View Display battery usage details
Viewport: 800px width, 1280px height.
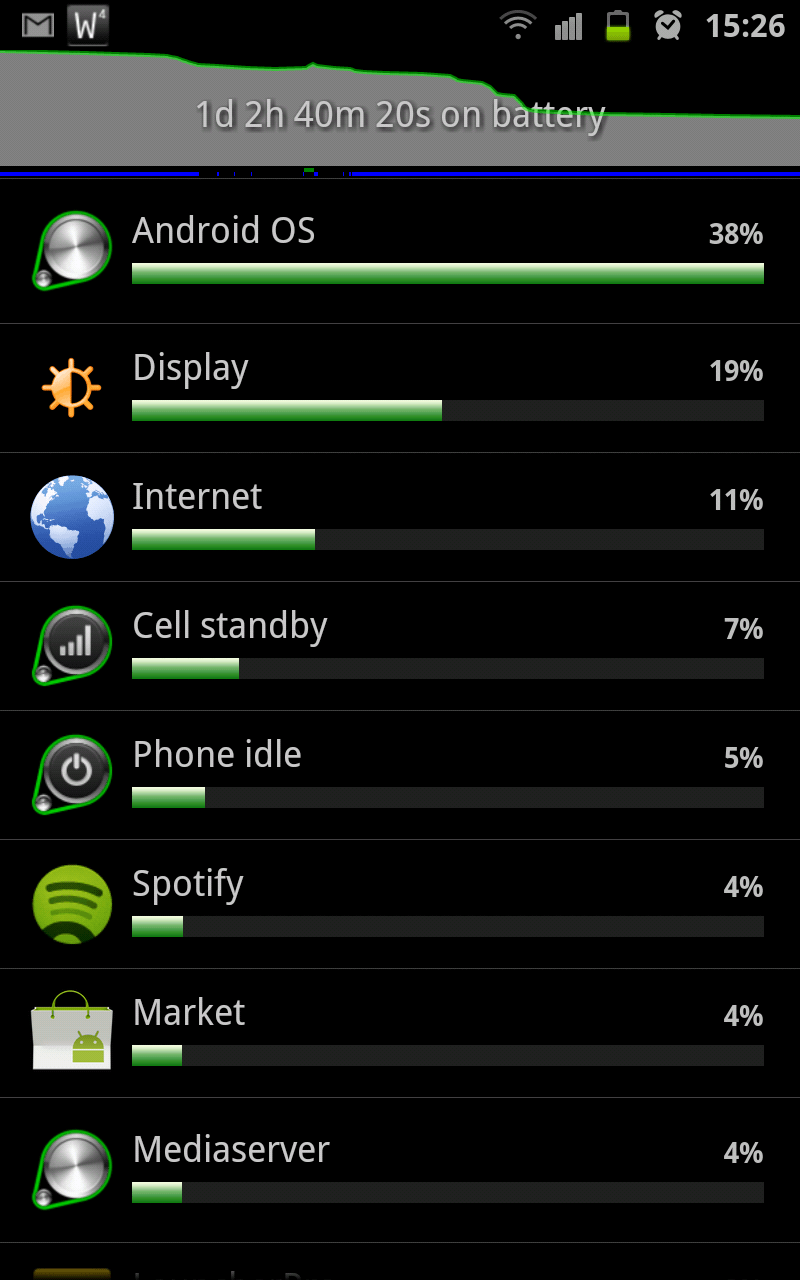coord(400,388)
